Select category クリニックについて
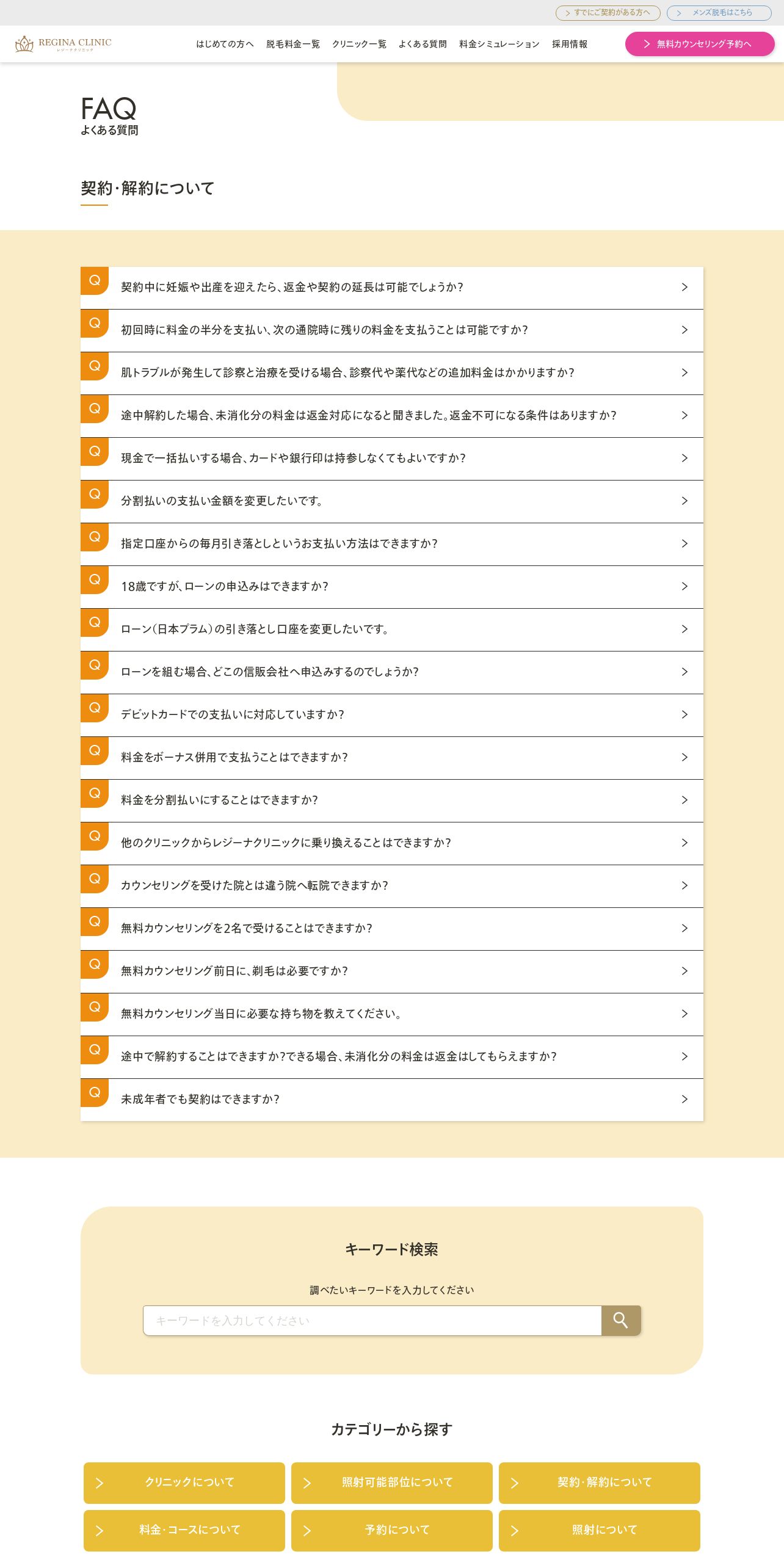Screen dimensions: 784x1568 pos(184,1483)
